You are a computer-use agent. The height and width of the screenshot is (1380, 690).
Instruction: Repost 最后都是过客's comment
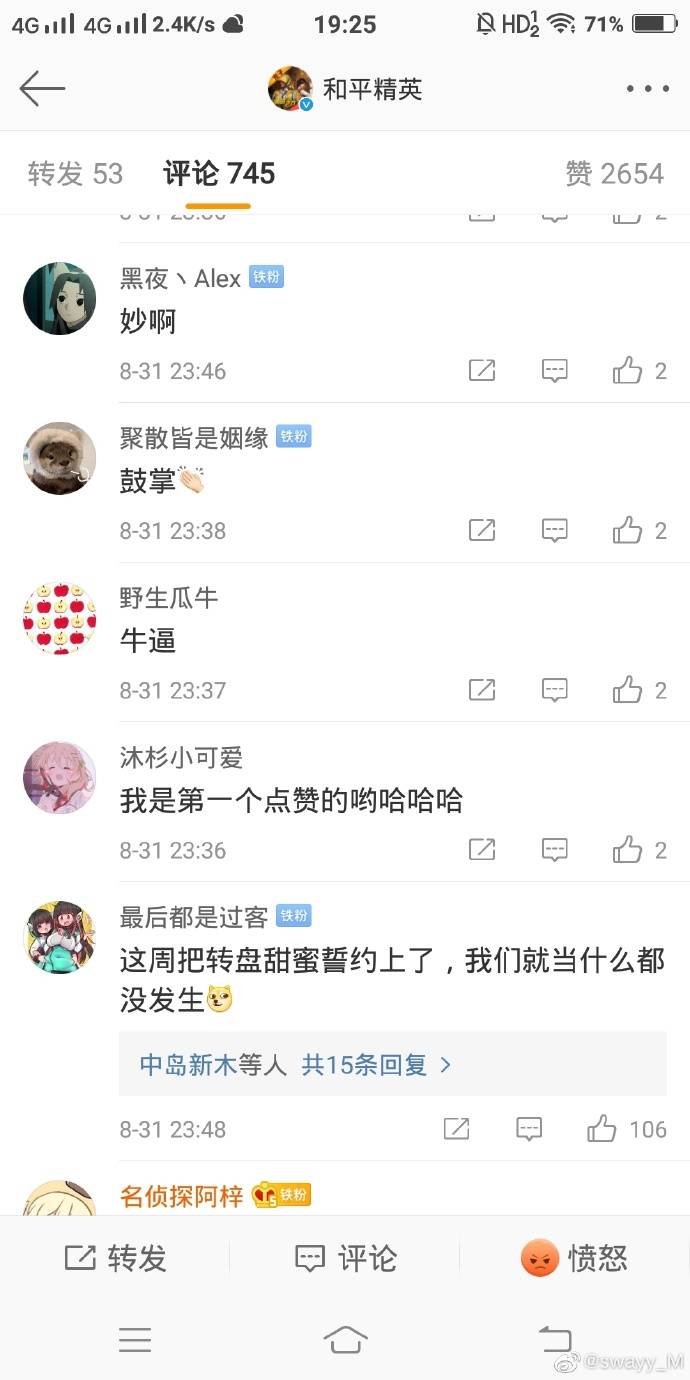456,1129
